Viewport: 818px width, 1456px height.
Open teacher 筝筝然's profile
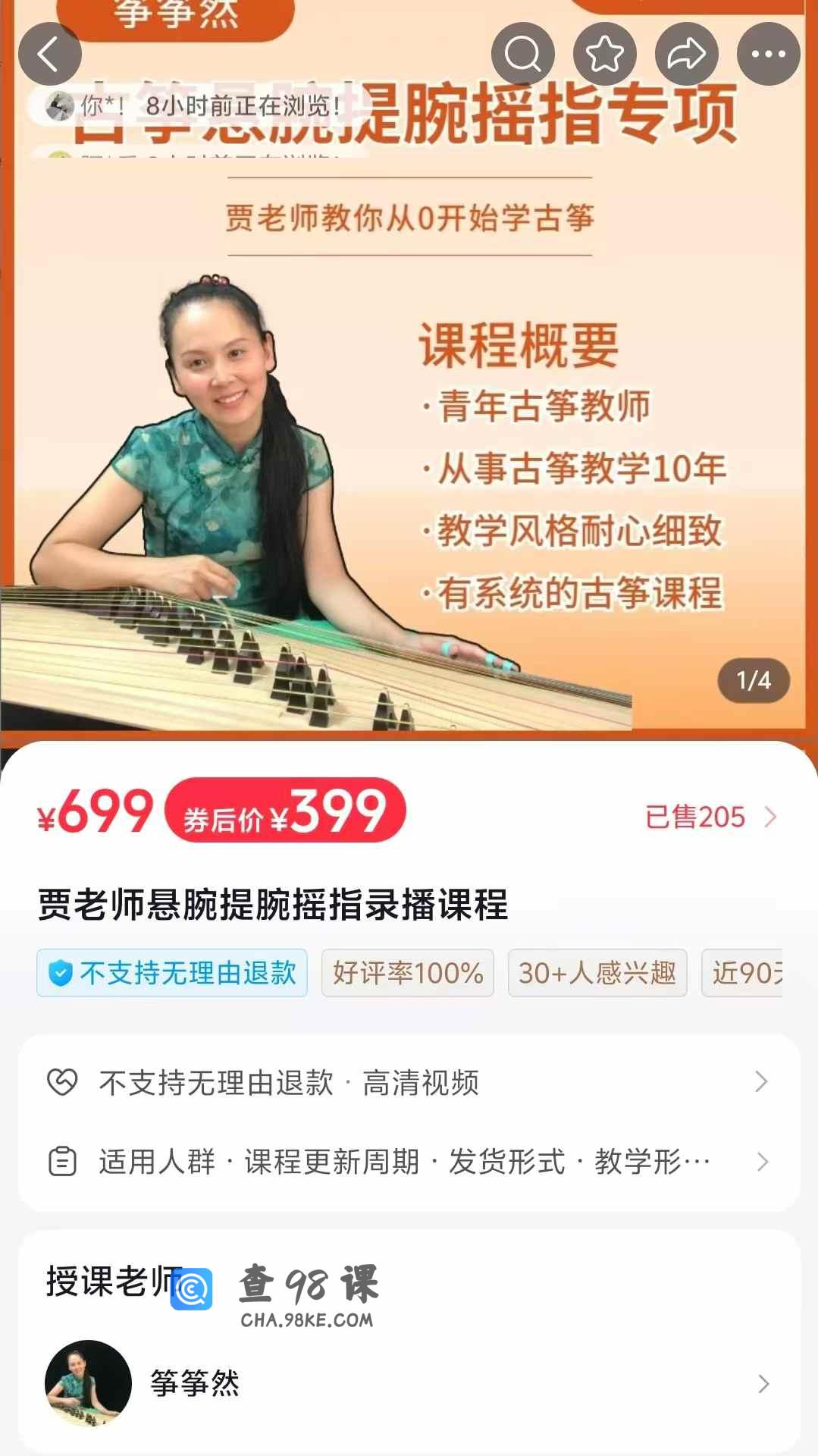point(409,1383)
